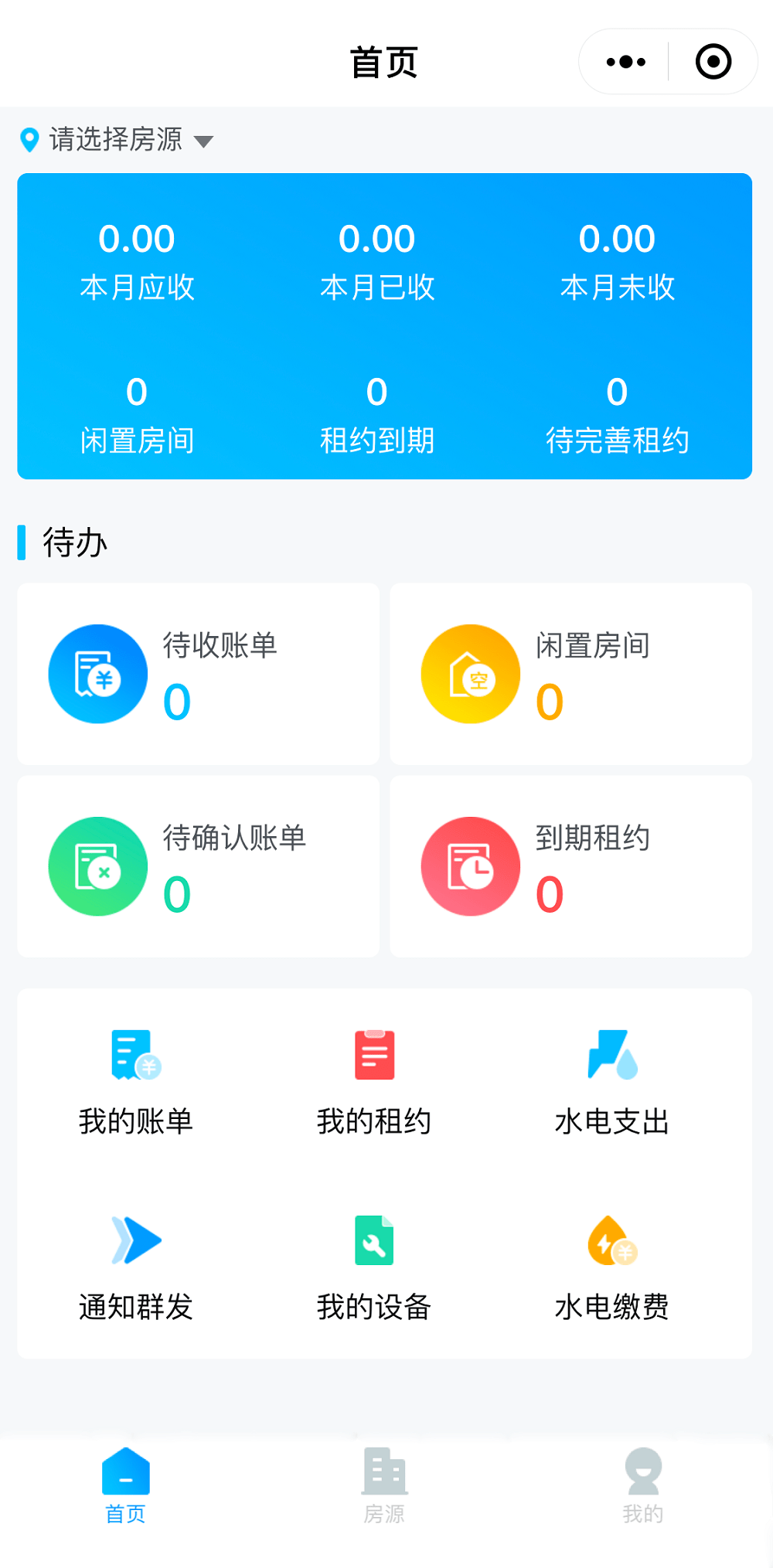This screenshot has height=1568, width=773.
Task: Click the dropdown arrow beside 请选择房源
Action: click(203, 142)
